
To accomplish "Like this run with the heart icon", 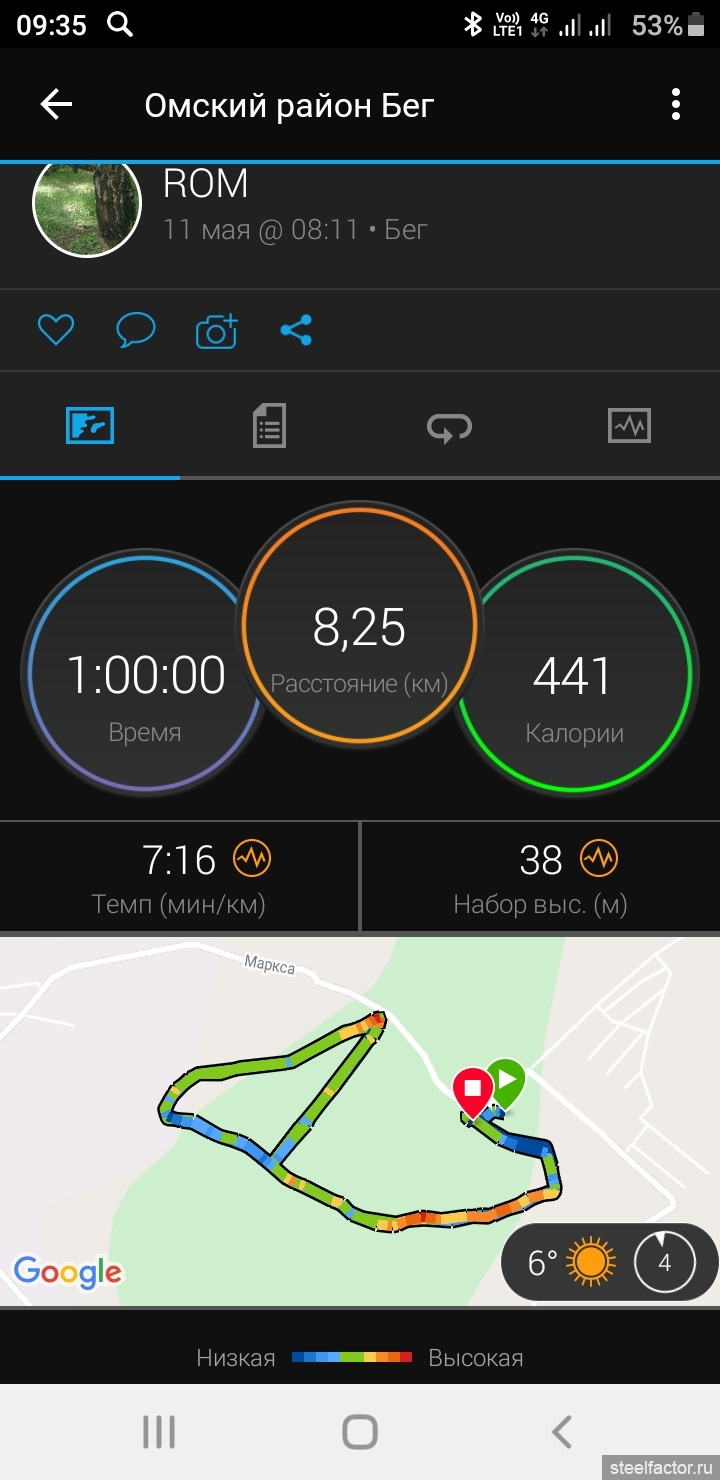I will tap(56, 330).
